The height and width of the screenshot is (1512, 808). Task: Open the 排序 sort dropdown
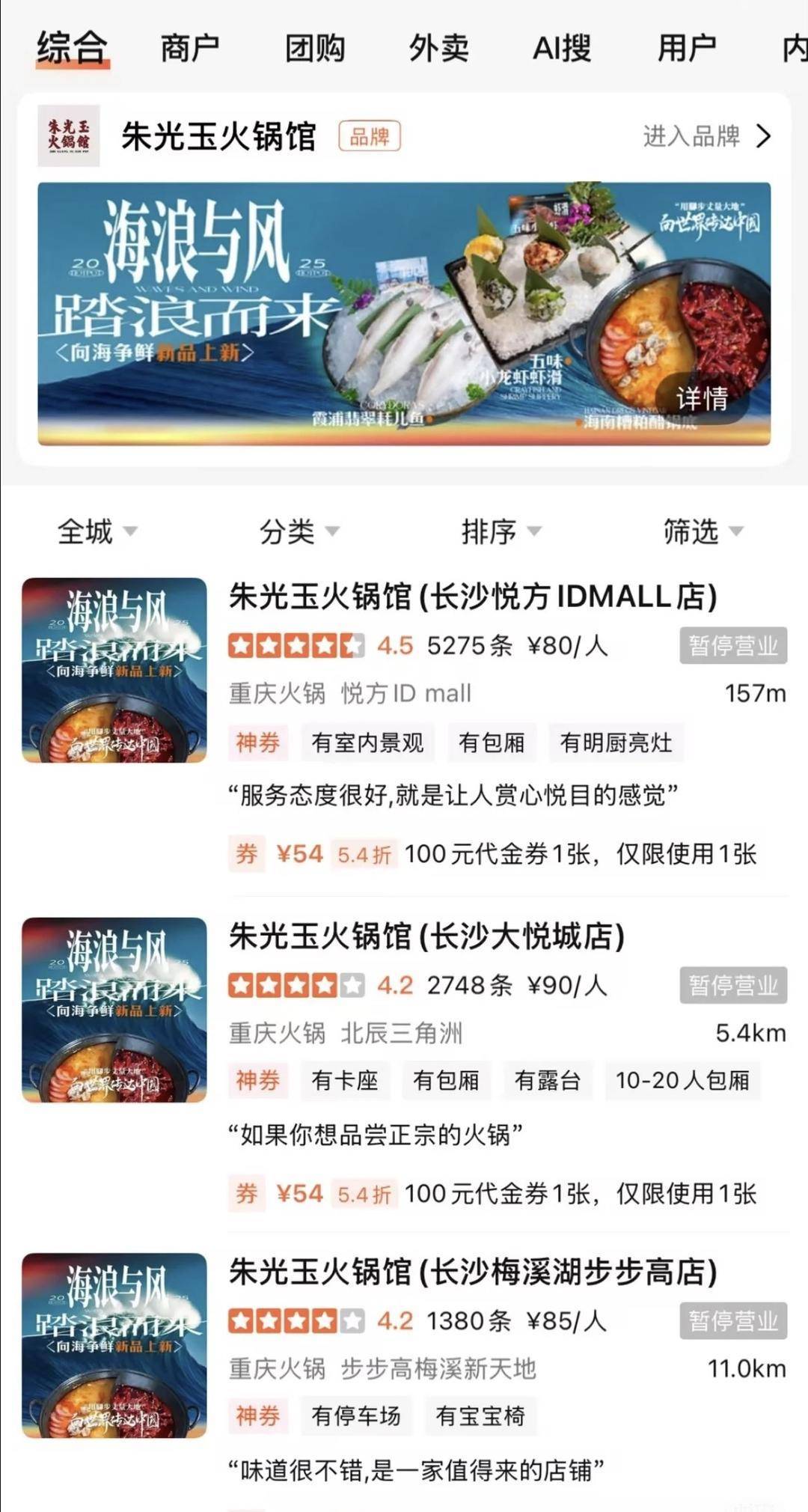tap(501, 531)
